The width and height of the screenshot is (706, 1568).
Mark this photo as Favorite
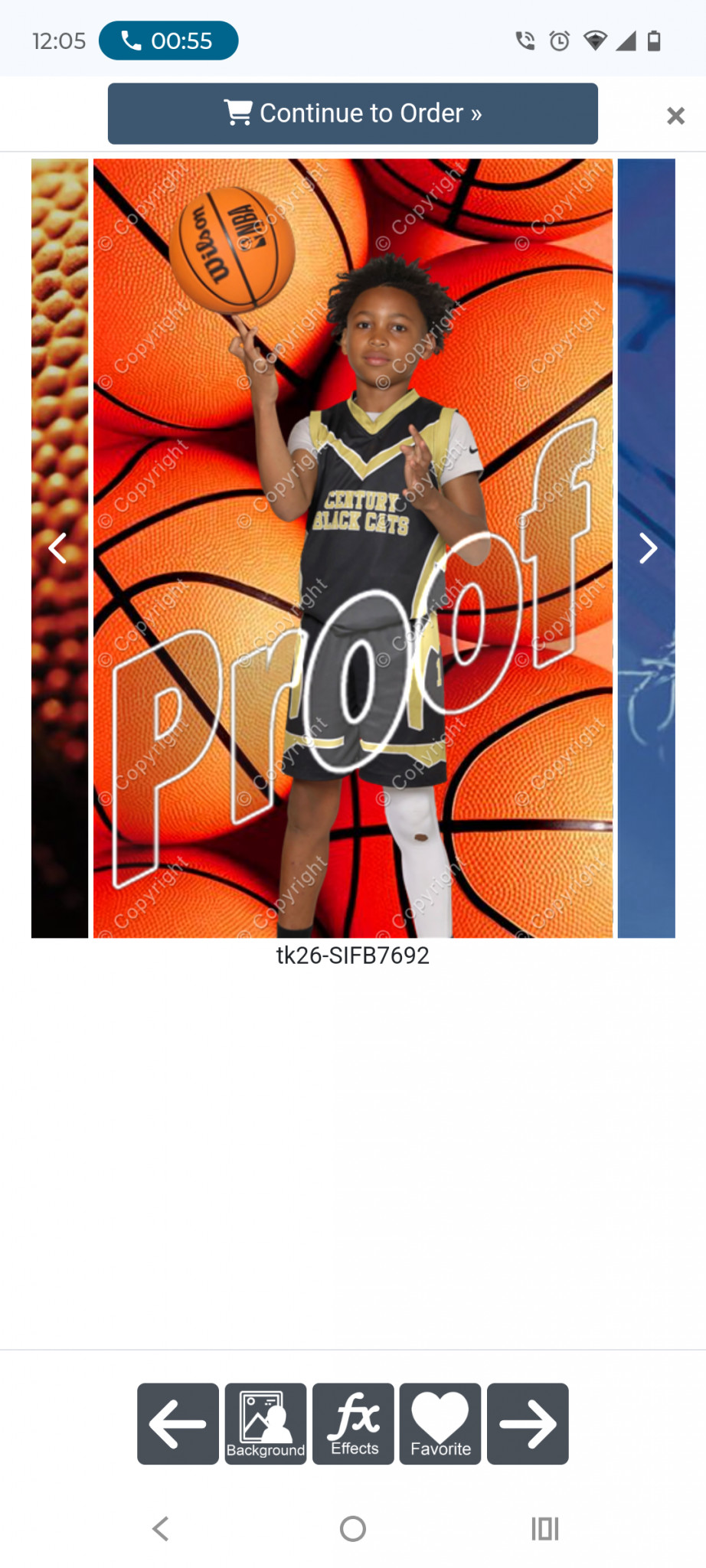[x=440, y=1423]
